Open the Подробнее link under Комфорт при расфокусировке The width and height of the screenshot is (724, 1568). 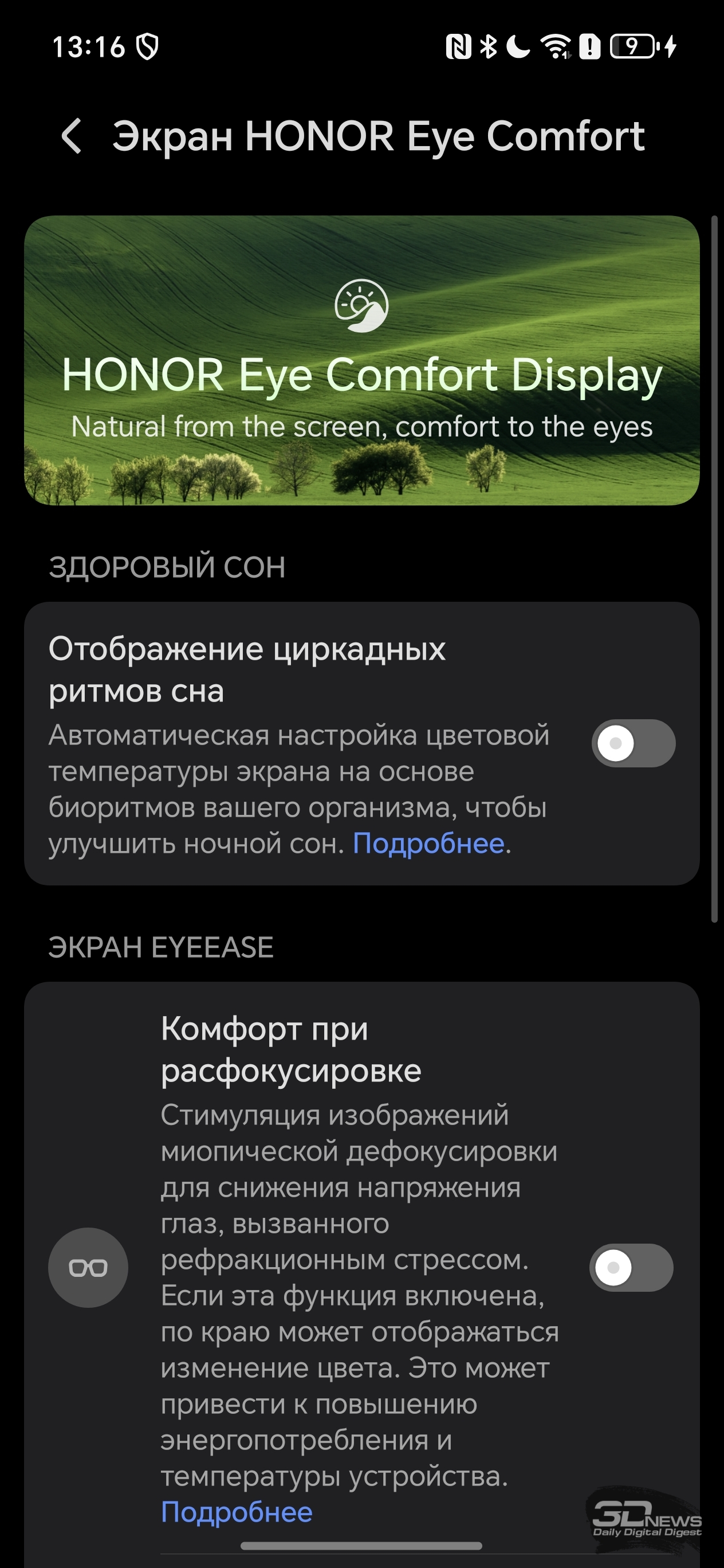[237, 1512]
